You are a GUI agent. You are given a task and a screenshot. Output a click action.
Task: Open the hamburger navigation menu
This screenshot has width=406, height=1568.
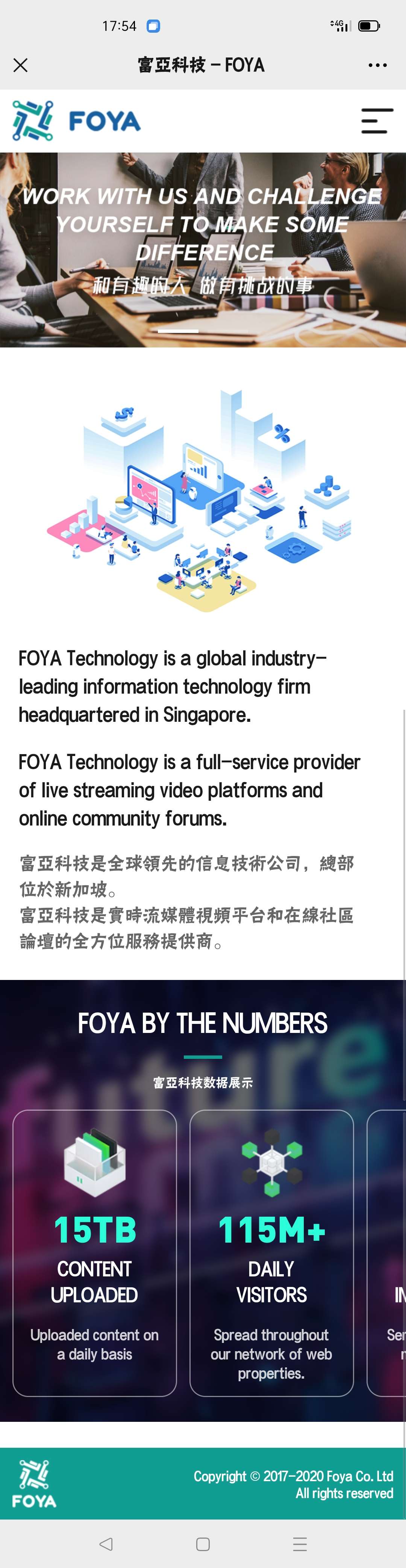pyautogui.click(x=377, y=121)
